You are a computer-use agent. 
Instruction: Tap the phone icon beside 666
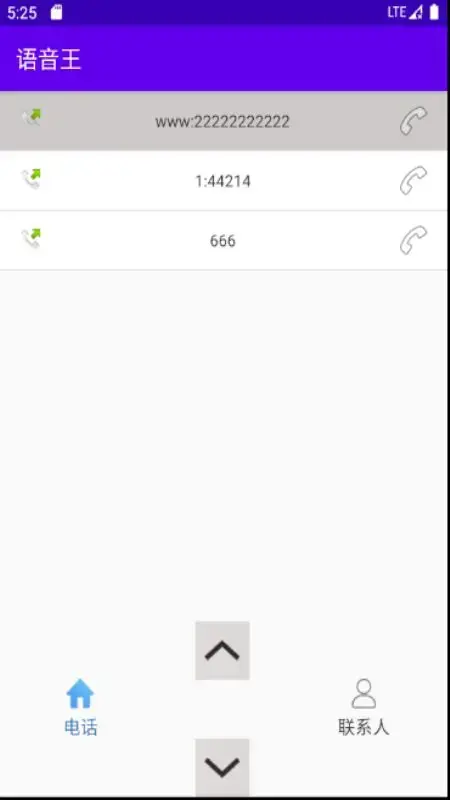click(413, 240)
